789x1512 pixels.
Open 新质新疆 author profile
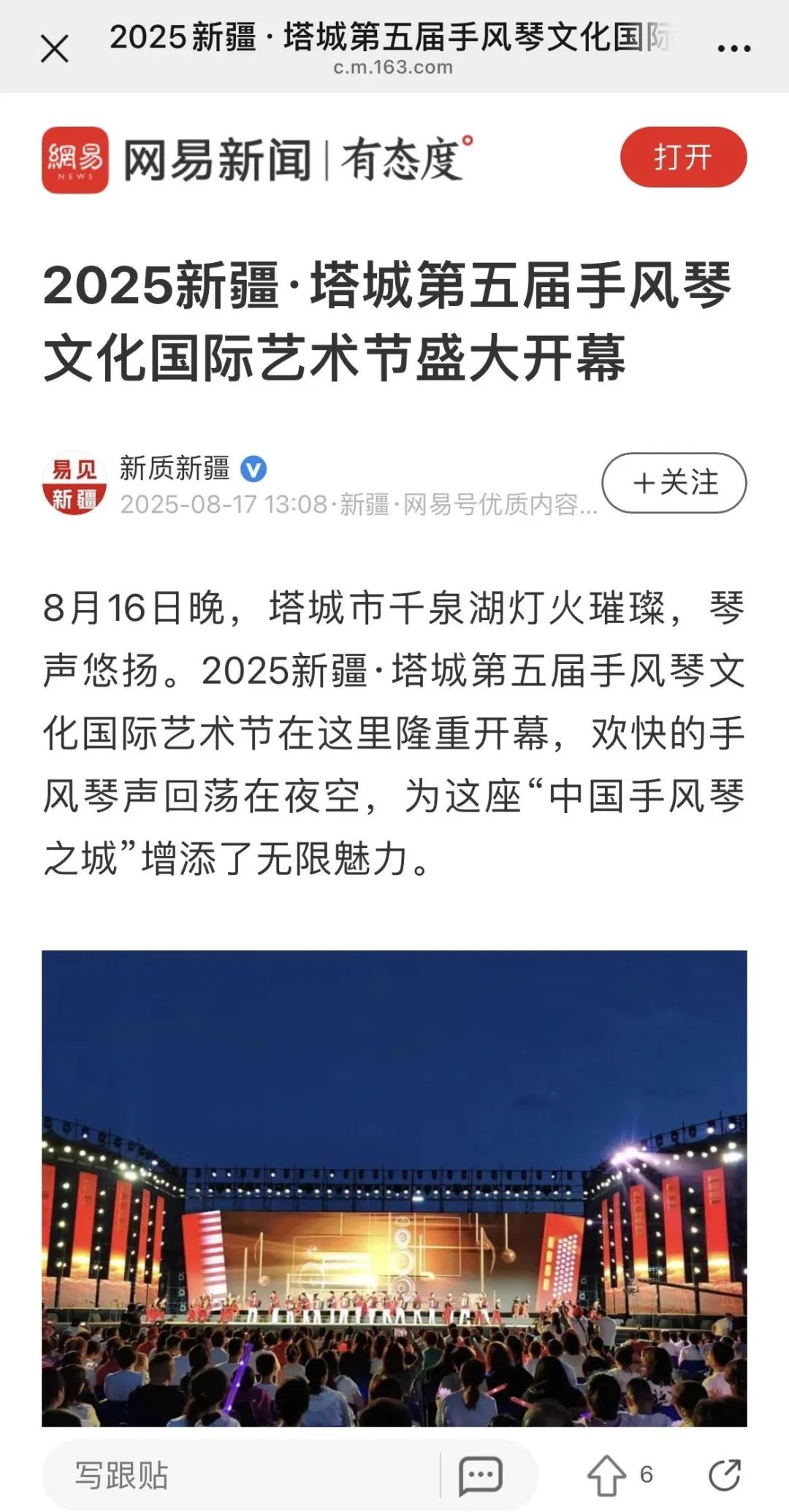coord(175,468)
